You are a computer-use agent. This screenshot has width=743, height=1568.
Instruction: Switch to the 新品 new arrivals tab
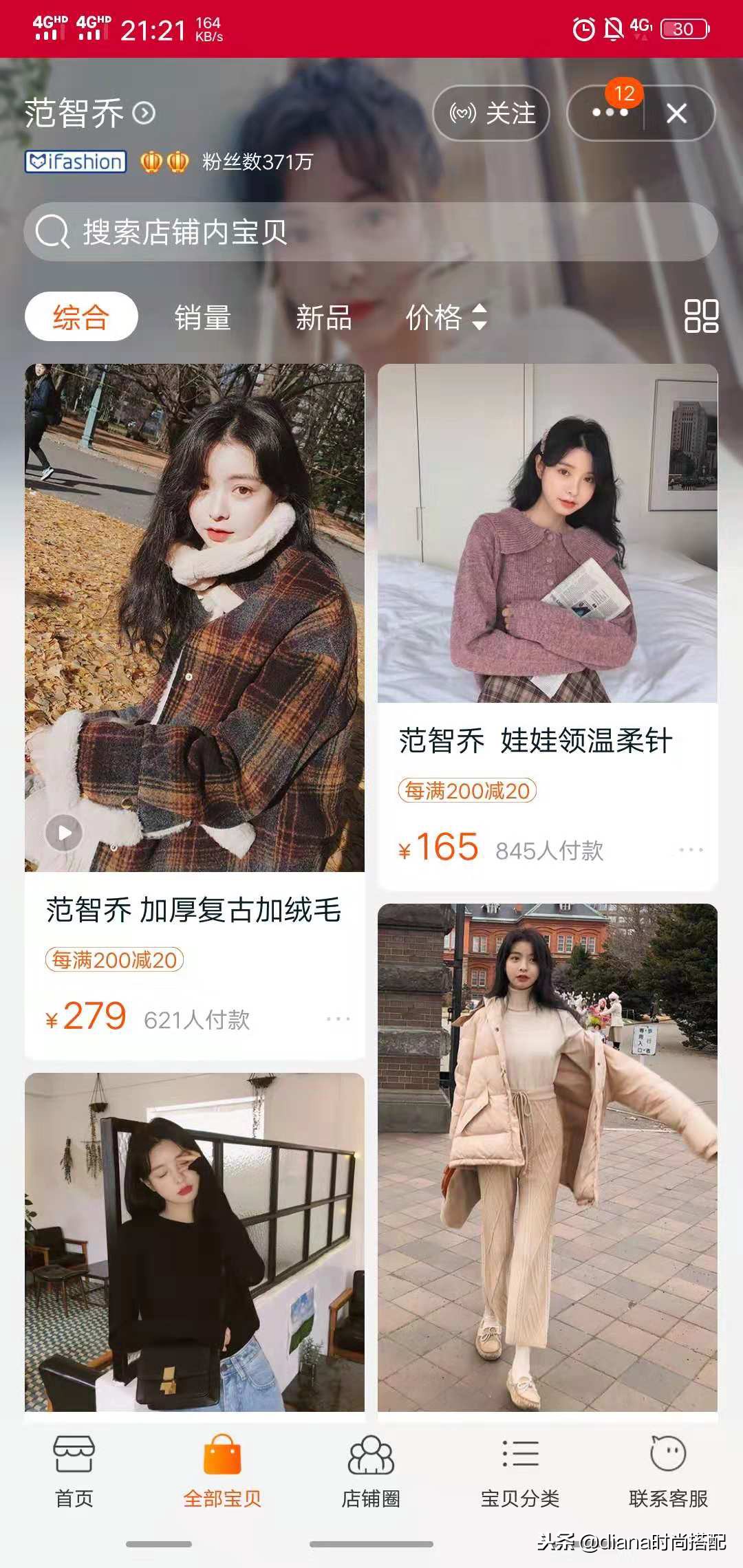point(324,317)
